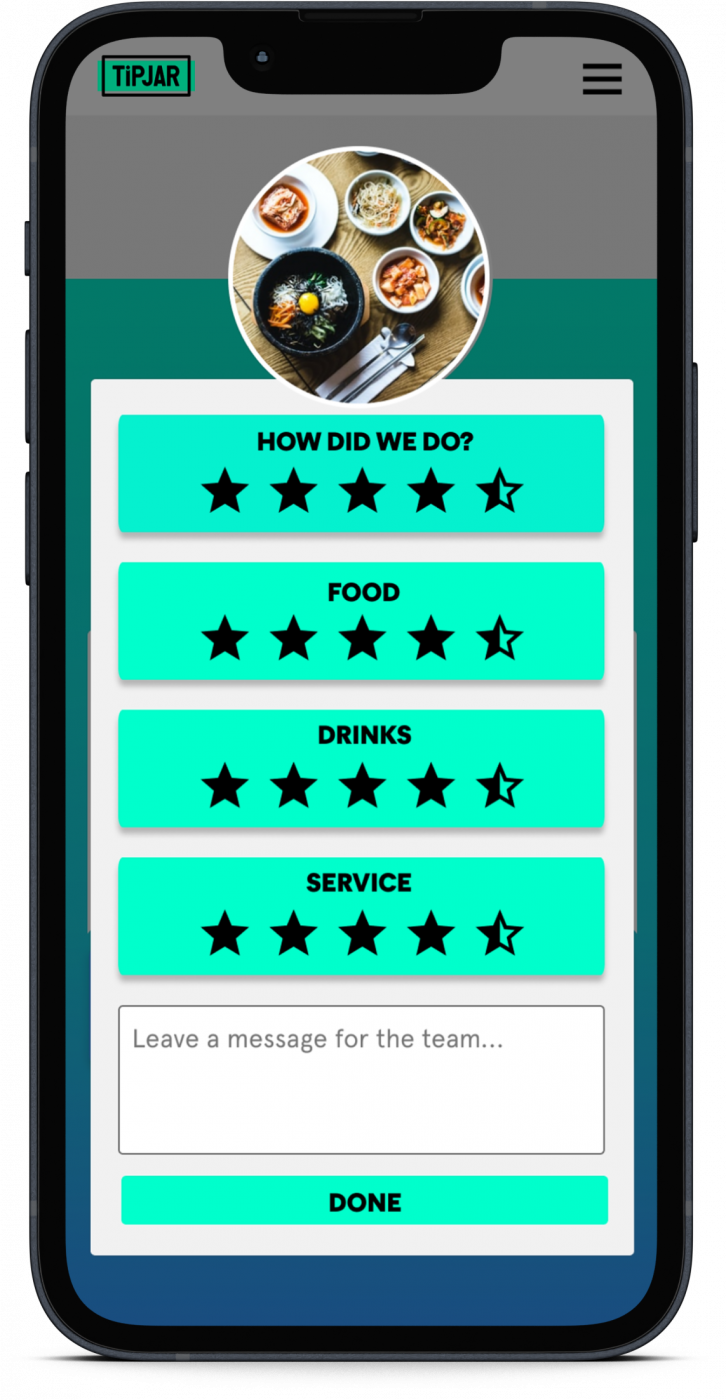Rate overall experience five stars

pyautogui.click(x=499, y=492)
